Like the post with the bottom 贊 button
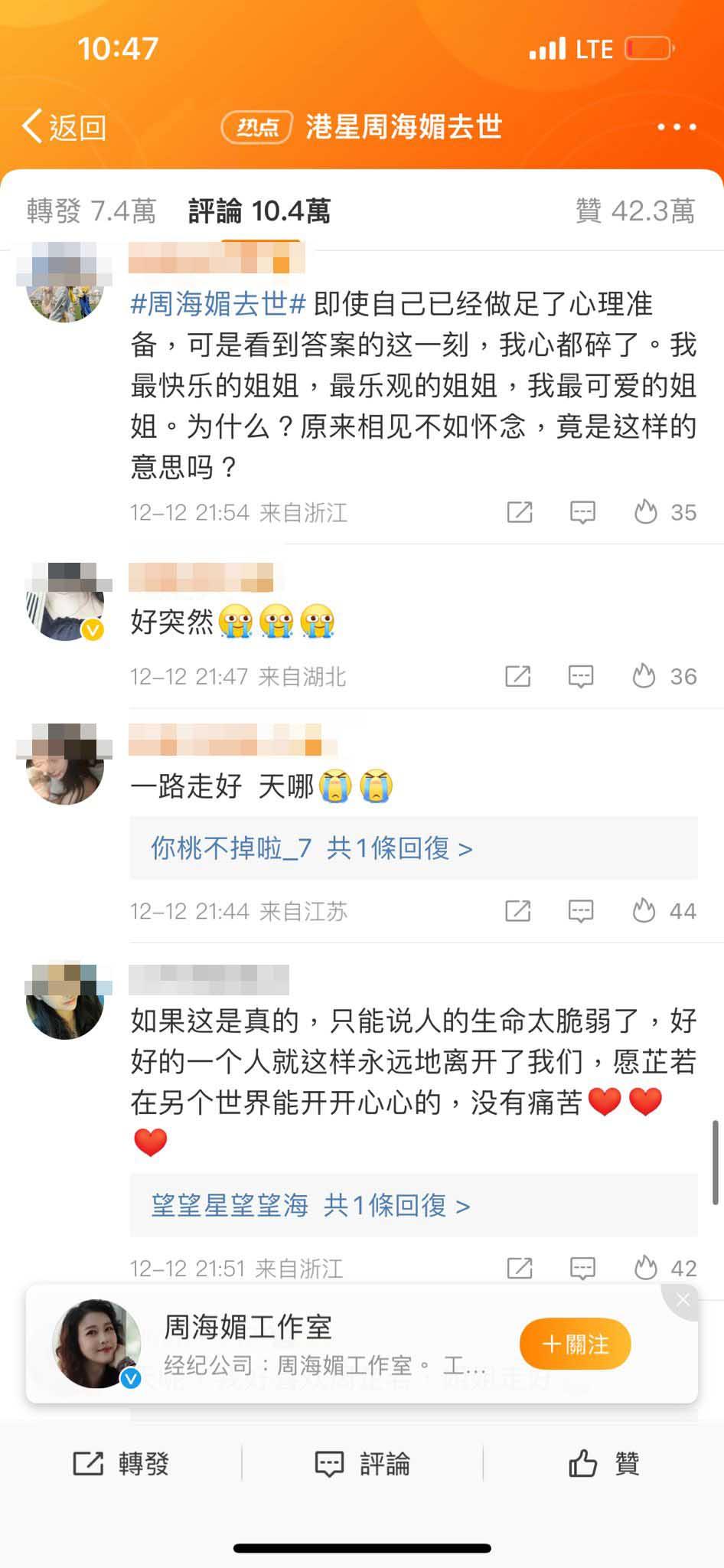This screenshot has width=724, height=1568. click(603, 1464)
